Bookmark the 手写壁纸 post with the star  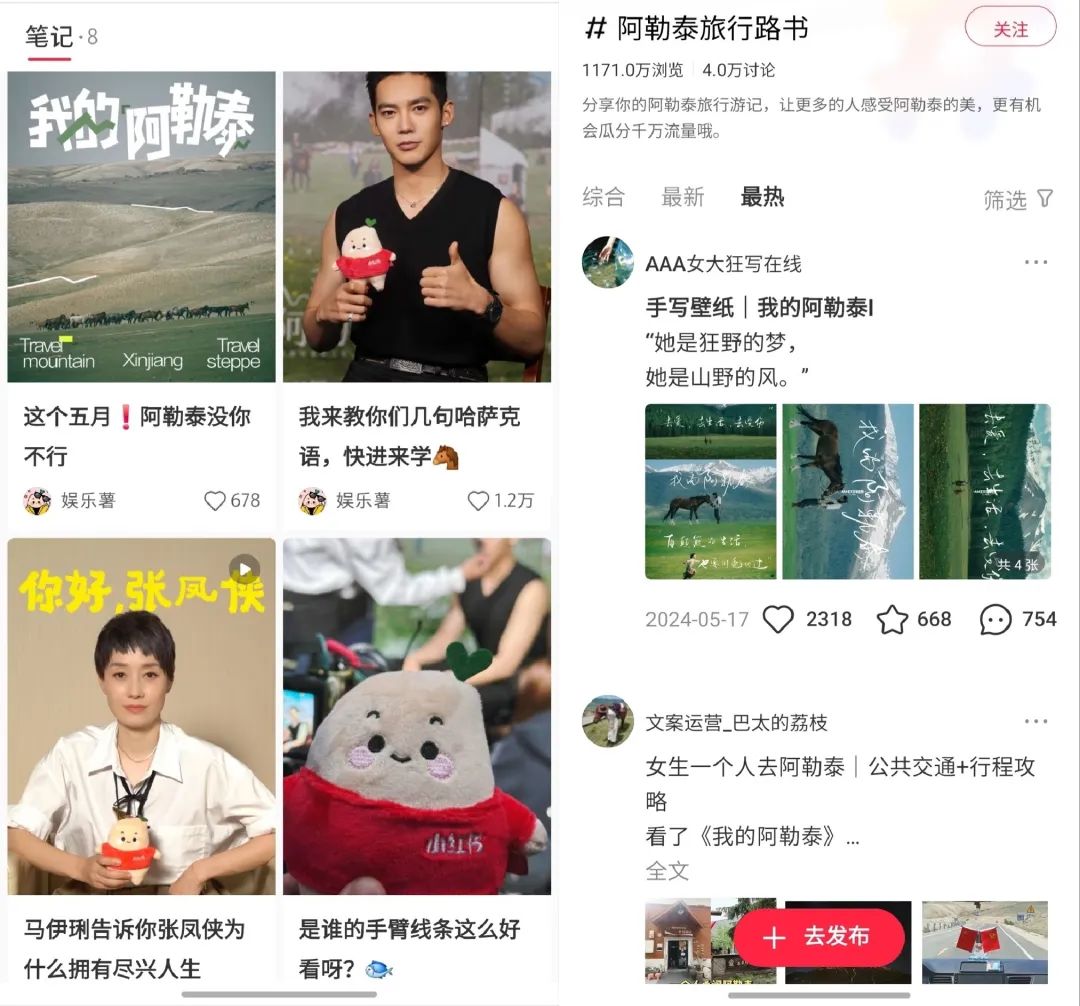click(892, 619)
